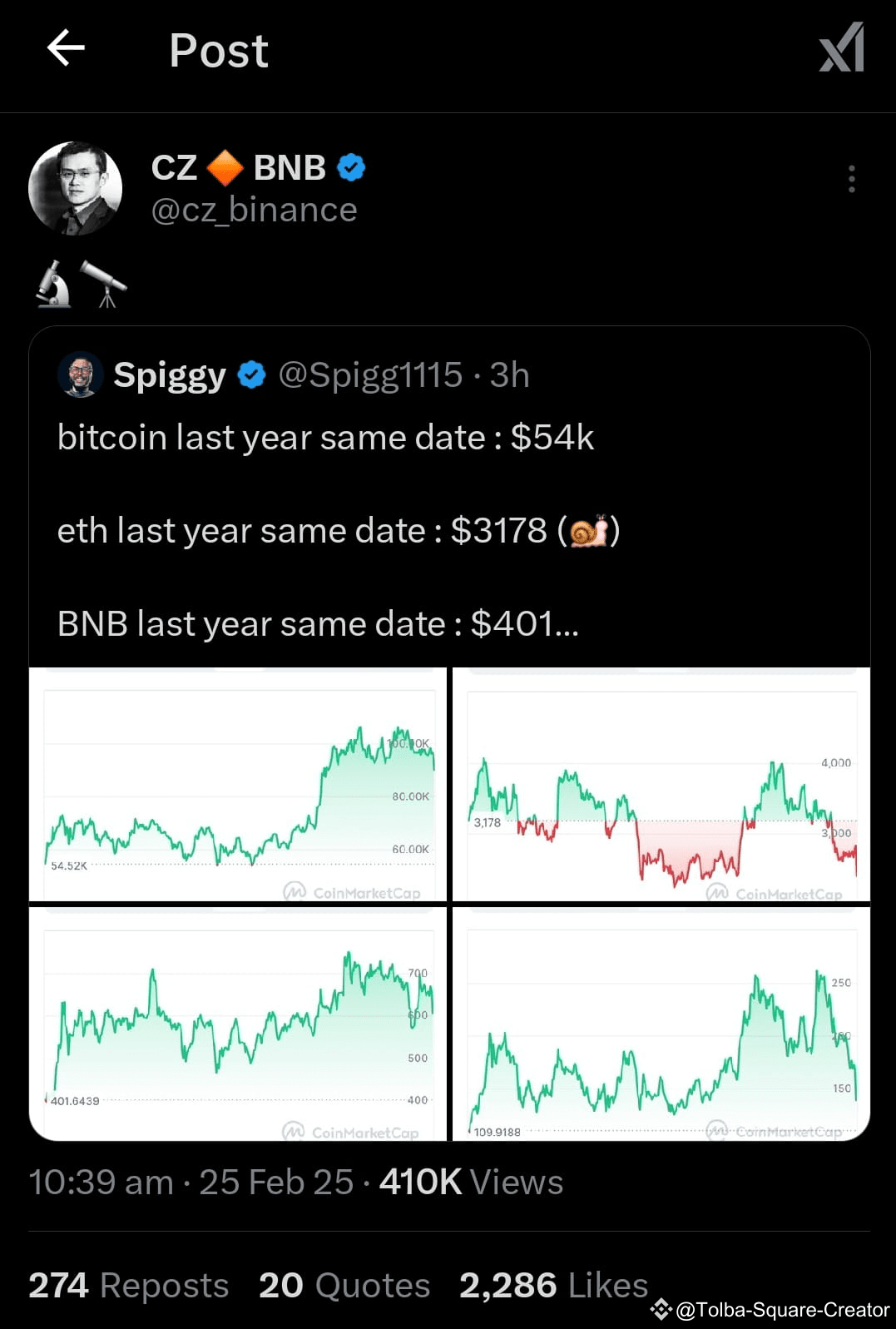Image resolution: width=896 pixels, height=1329 pixels.
Task: Open the red-dipping ETH chart image
Action: pyautogui.click(x=659, y=786)
